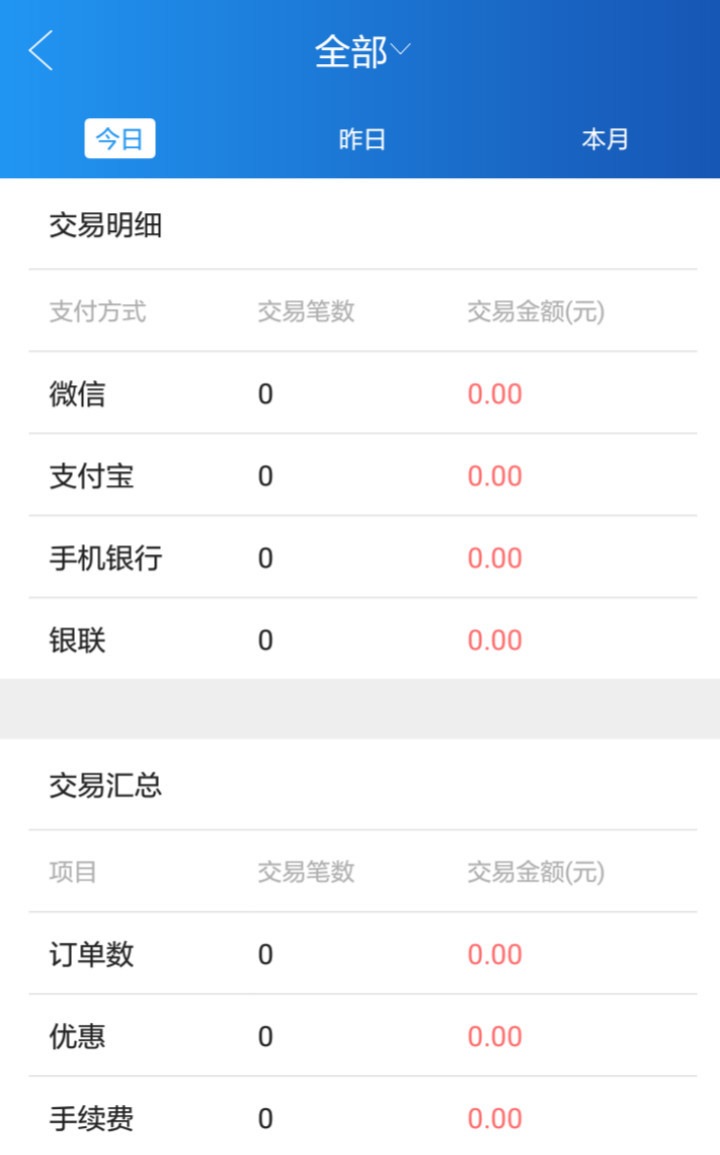Switch to the 昨日 tab
The height and width of the screenshot is (1155, 720).
[x=361, y=139]
